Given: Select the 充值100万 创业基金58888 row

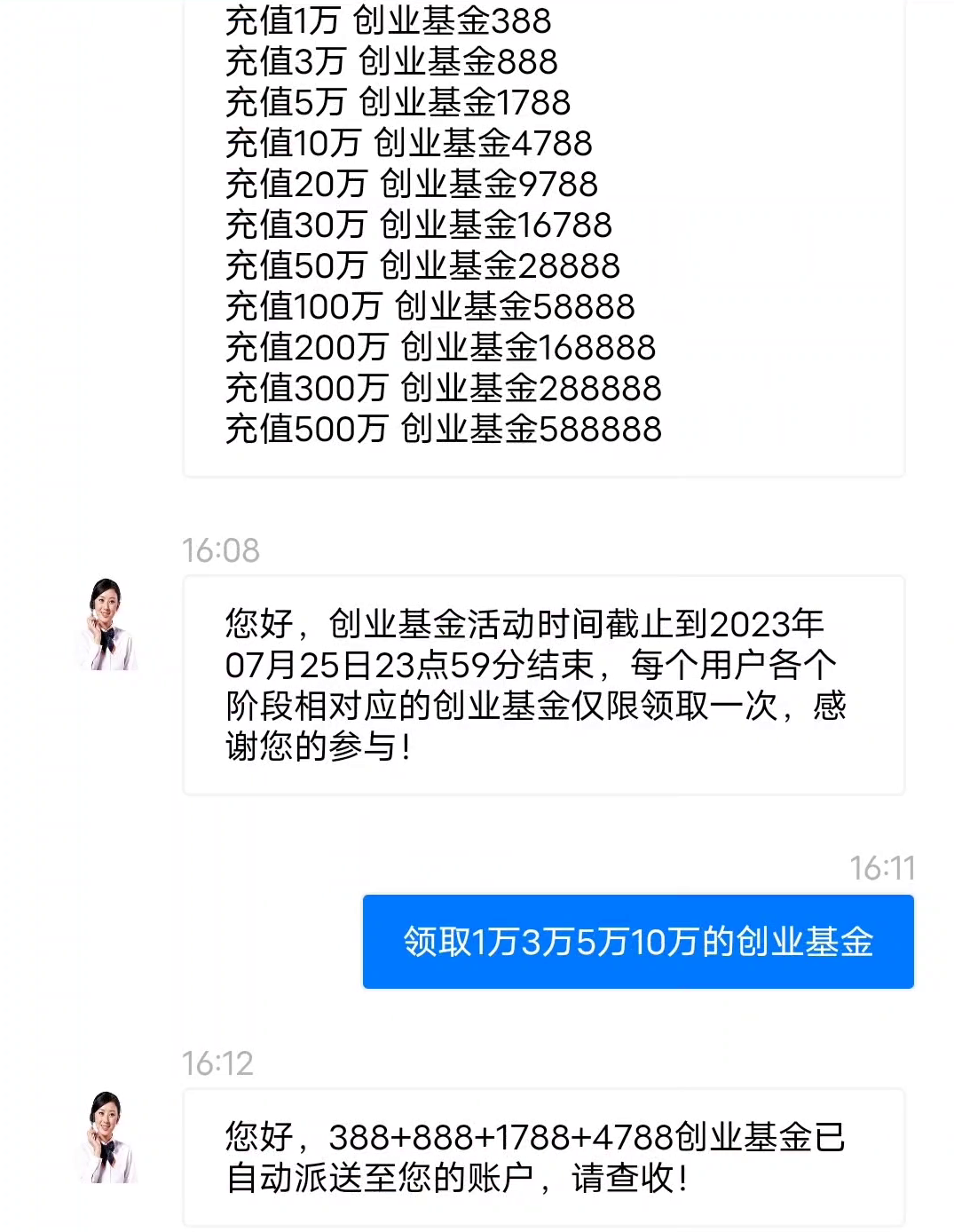Looking at the screenshot, I should point(430,307).
